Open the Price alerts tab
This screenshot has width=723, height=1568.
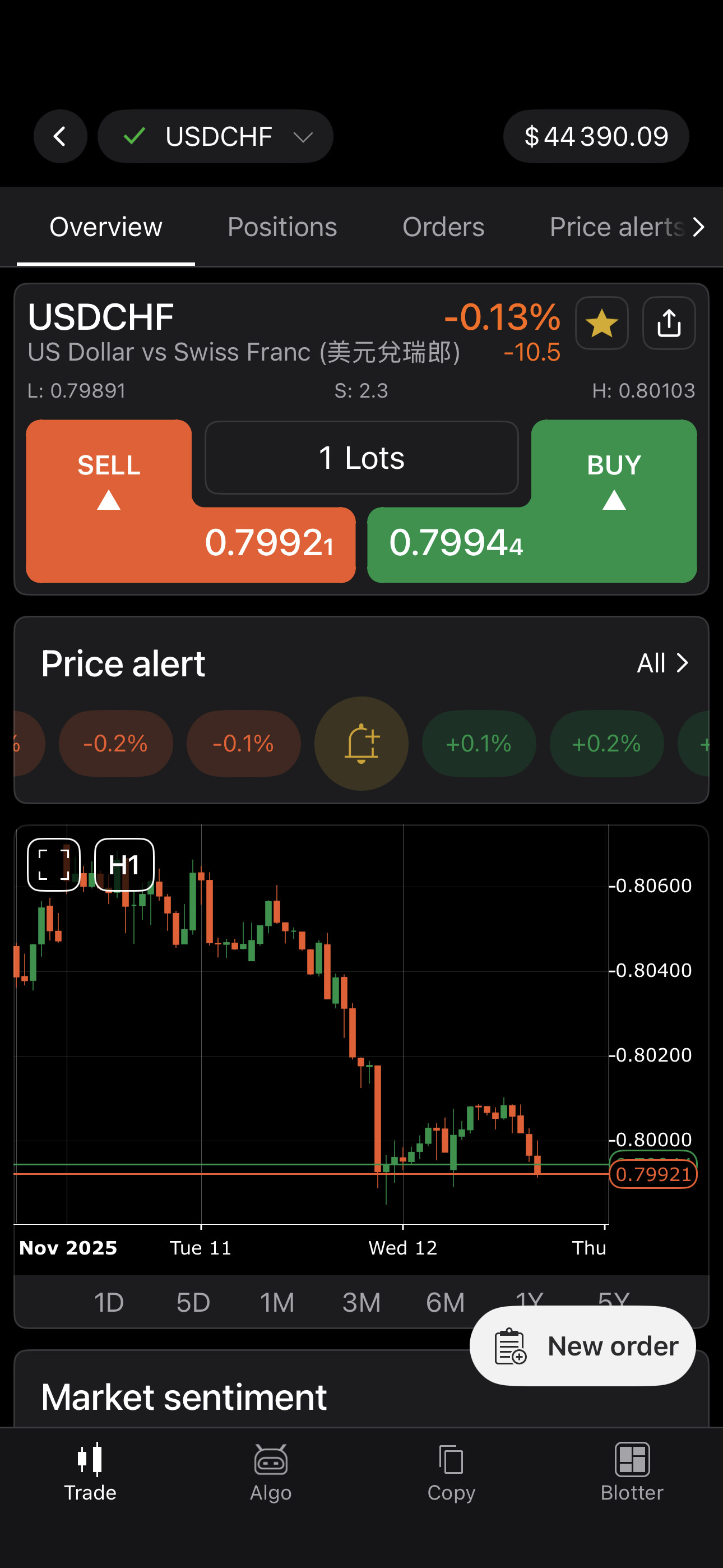617,227
